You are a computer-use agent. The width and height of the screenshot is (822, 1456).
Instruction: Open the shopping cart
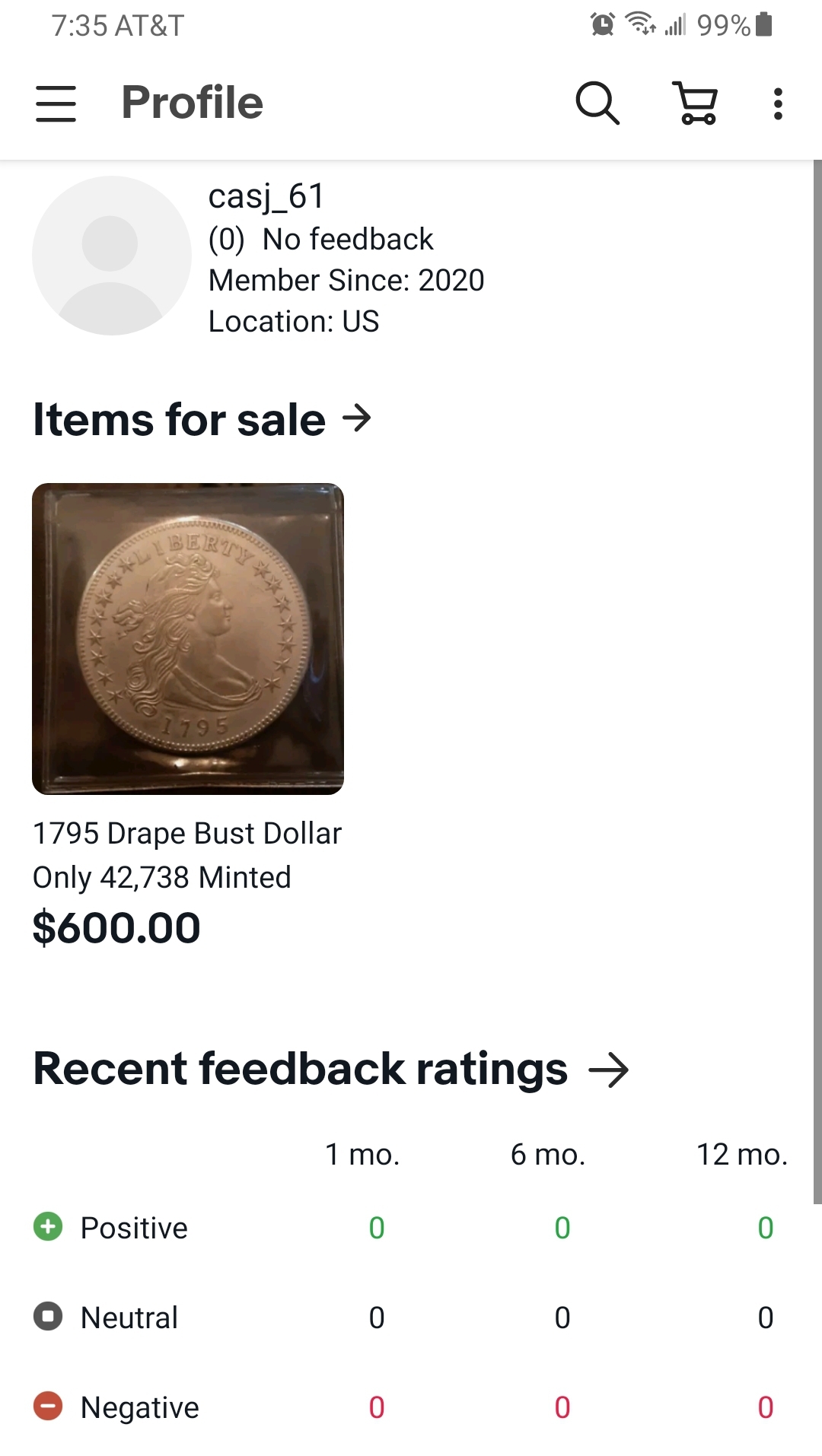(x=696, y=103)
